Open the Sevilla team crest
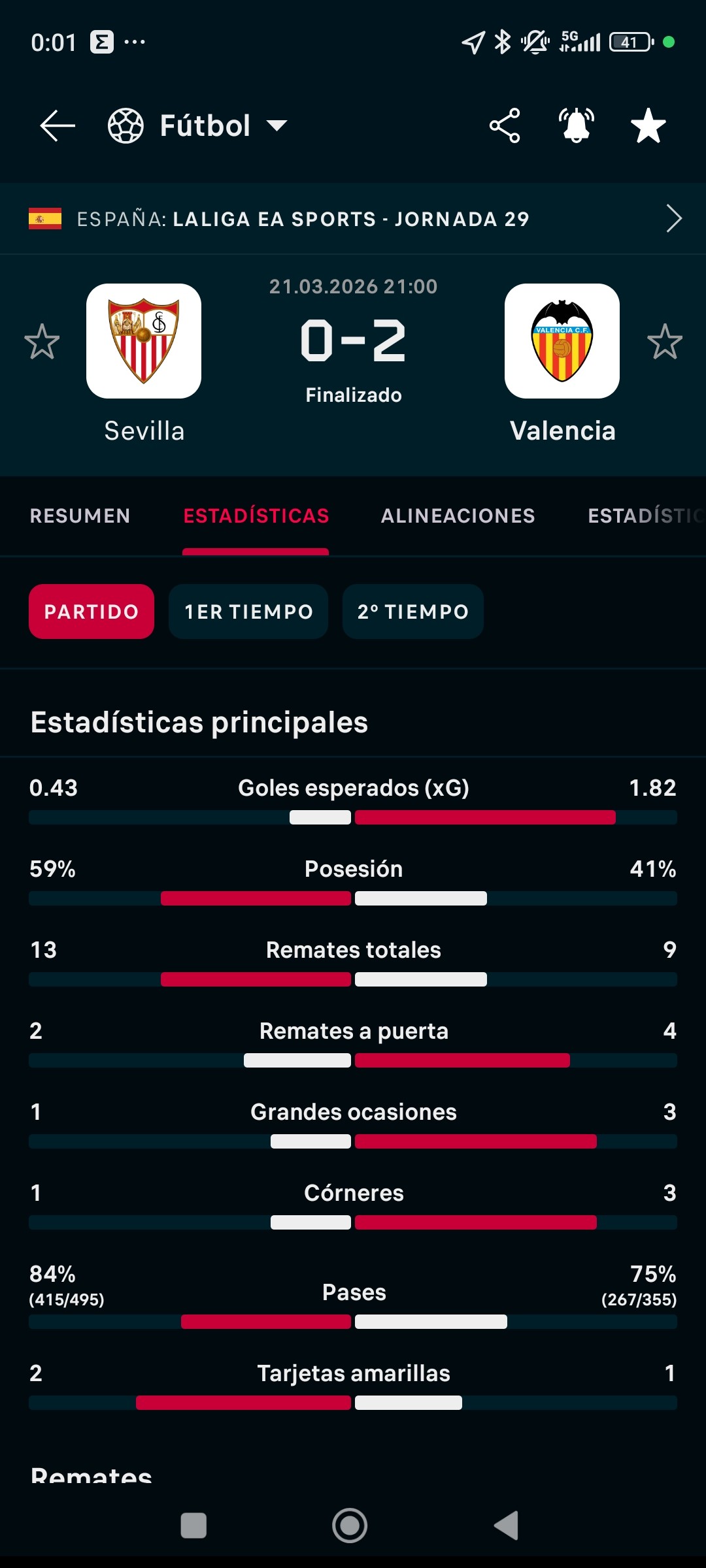Viewport: 706px width, 1568px height. pyautogui.click(x=144, y=341)
